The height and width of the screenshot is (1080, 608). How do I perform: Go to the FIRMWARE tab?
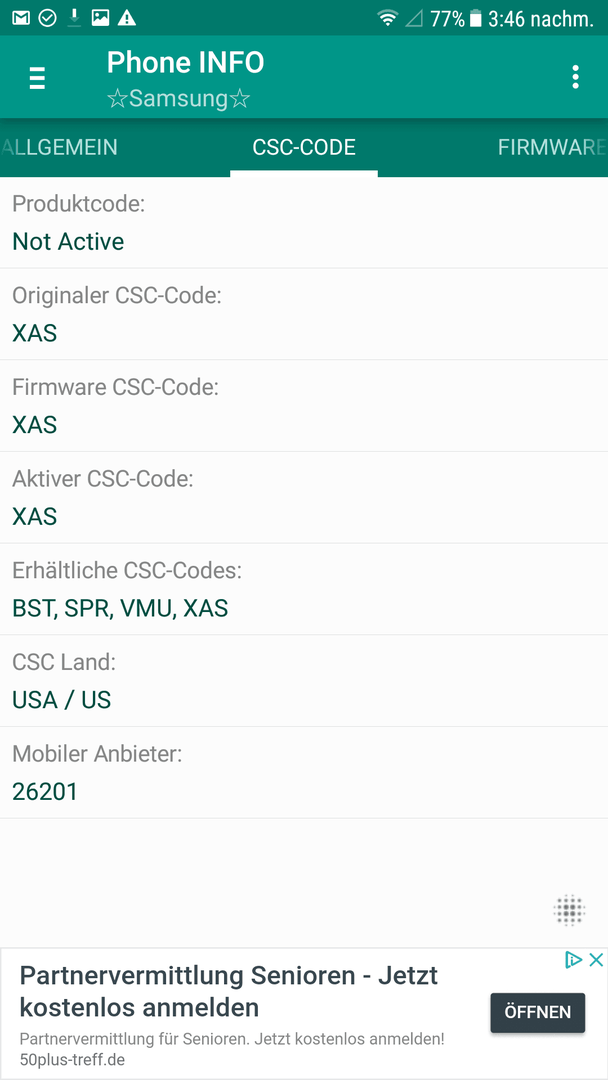pos(552,147)
